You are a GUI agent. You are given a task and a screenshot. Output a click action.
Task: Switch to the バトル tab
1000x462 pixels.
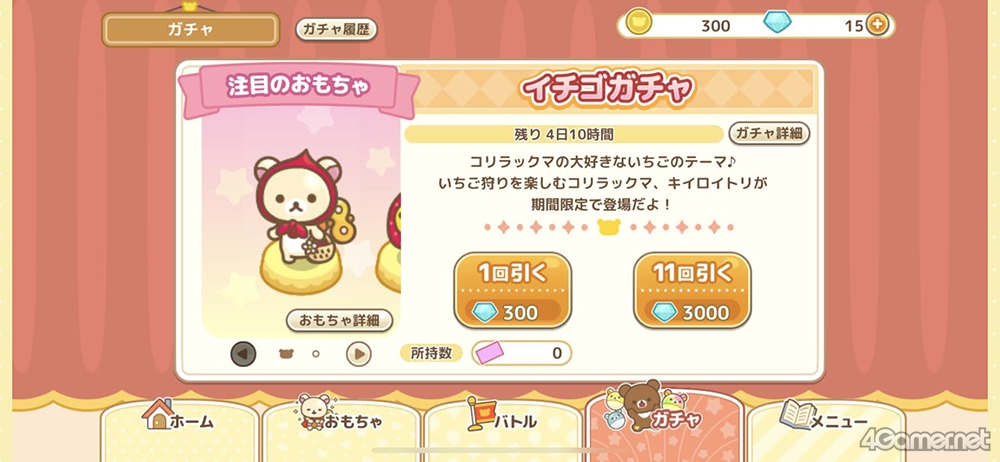click(x=502, y=421)
